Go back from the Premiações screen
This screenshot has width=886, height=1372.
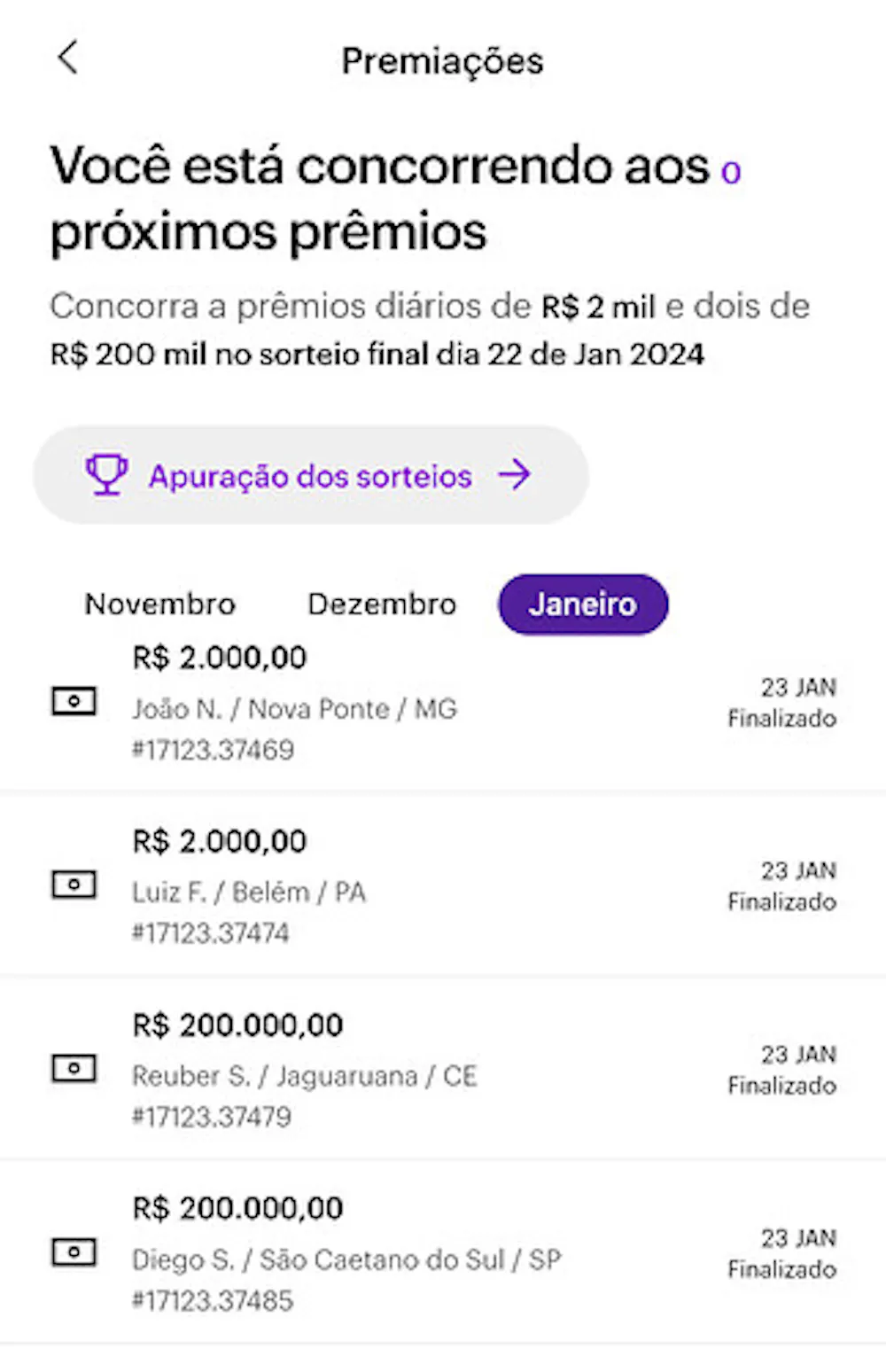click(x=68, y=58)
